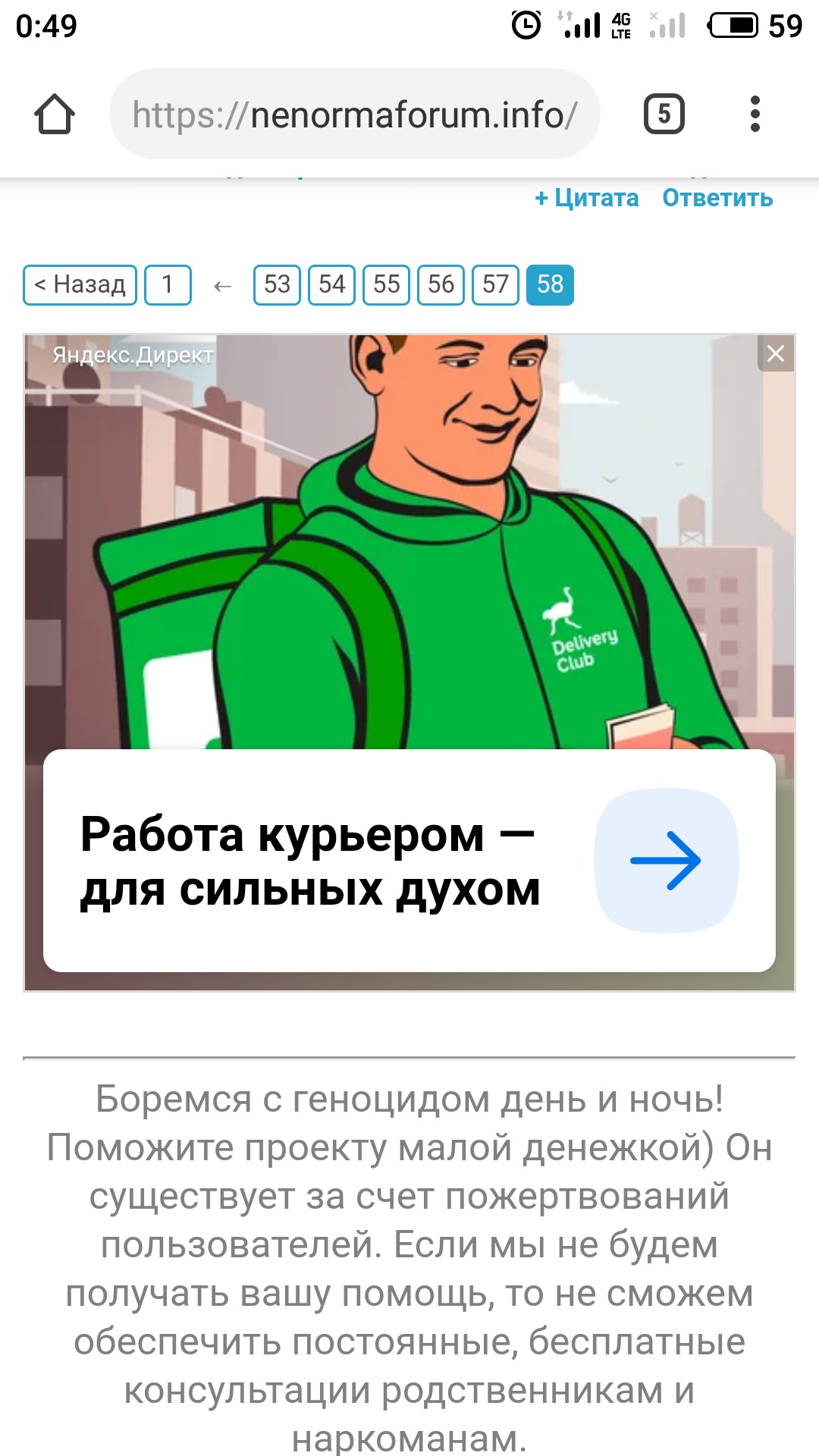Open page 54 of the thread
The height and width of the screenshot is (1456, 819).
[x=331, y=284]
